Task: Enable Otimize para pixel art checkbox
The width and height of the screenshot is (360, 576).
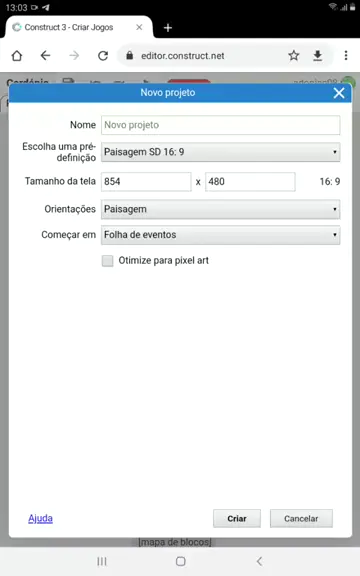Action: tap(108, 261)
